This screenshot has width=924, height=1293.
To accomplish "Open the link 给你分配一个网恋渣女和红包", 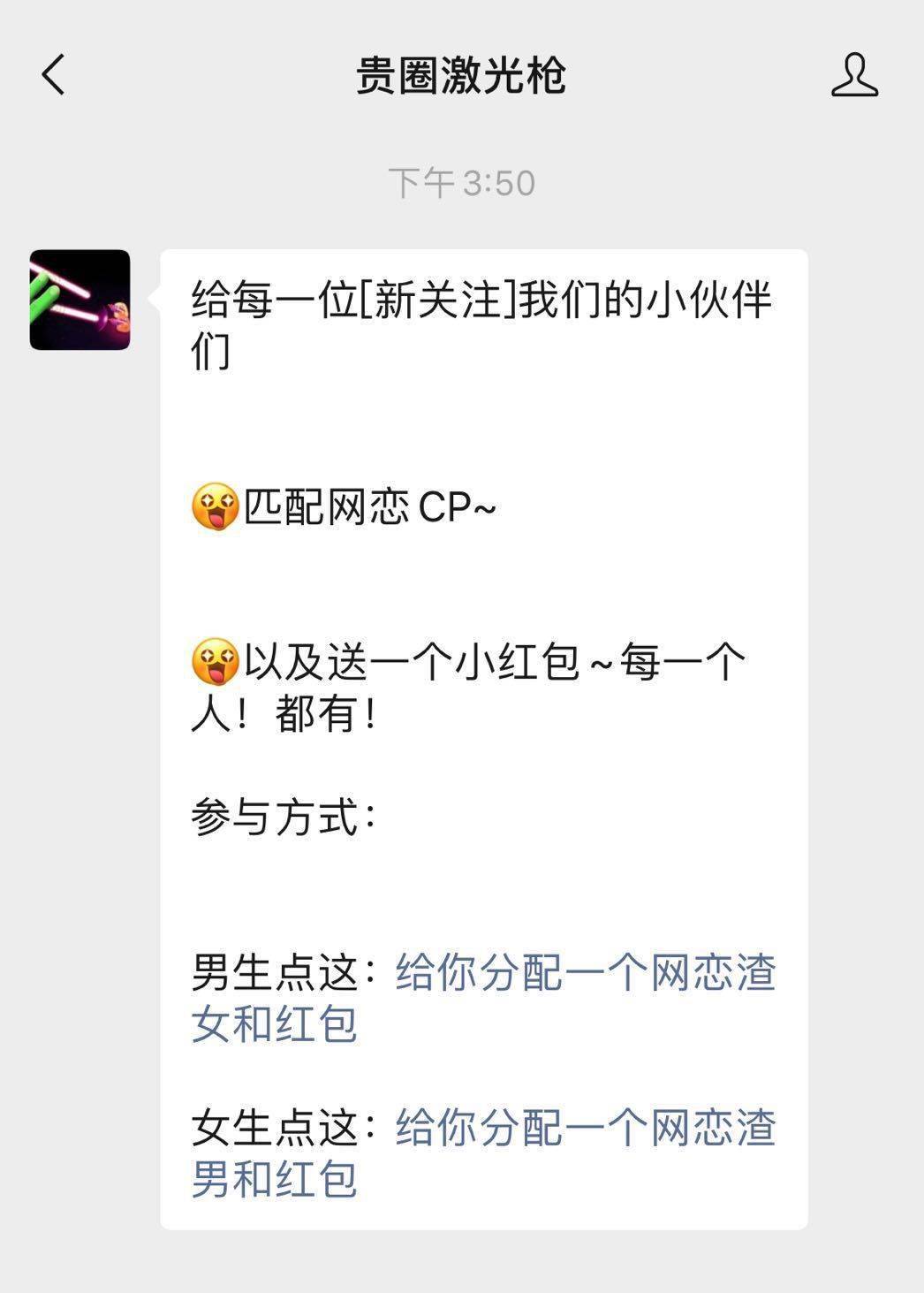I will tap(584, 974).
